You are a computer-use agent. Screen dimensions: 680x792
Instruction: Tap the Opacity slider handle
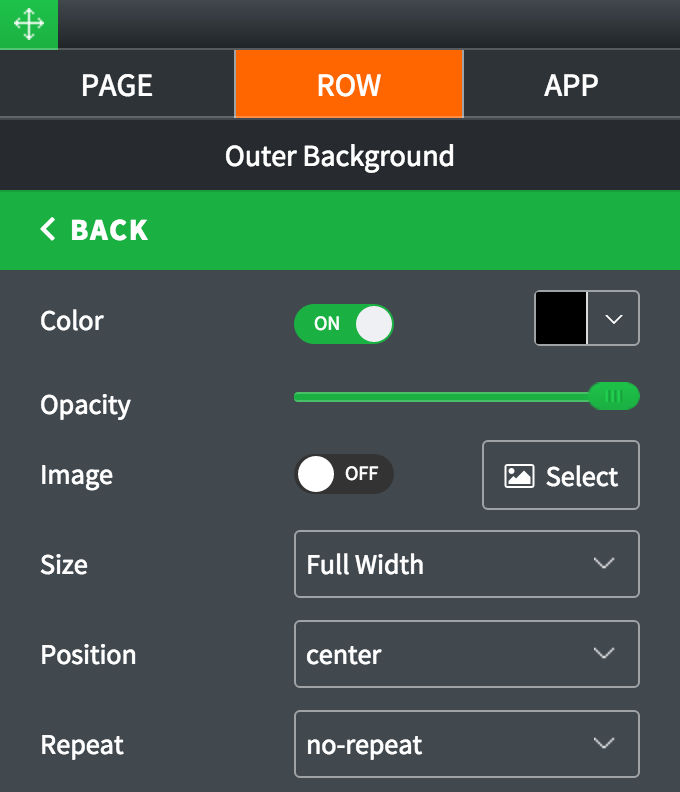click(x=614, y=396)
